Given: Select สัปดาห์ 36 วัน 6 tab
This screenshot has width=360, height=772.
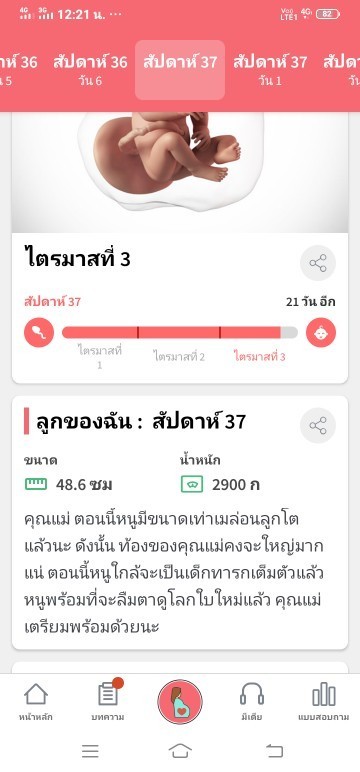Looking at the screenshot, I should (90, 70).
